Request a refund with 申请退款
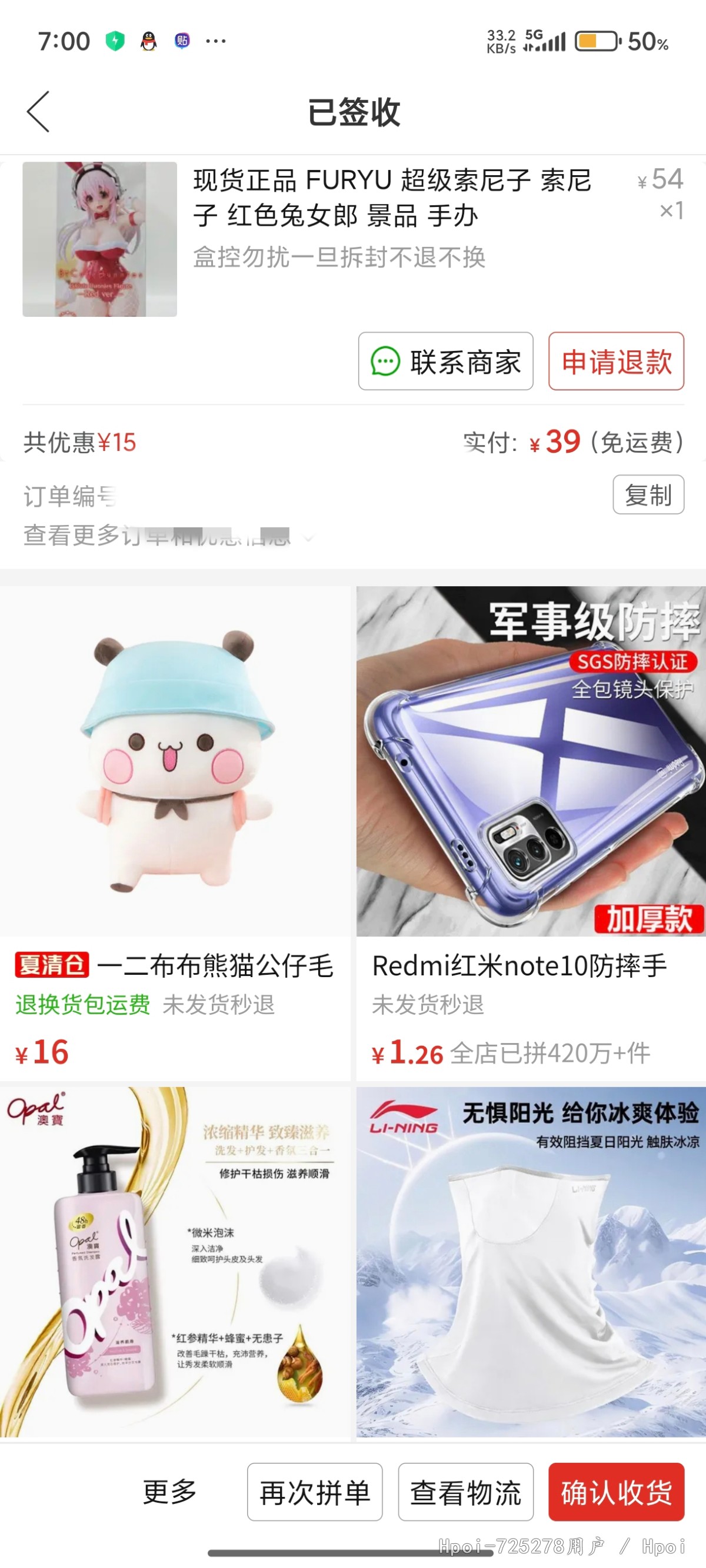This screenshot has width=706, height=1568. coord(616,362)
